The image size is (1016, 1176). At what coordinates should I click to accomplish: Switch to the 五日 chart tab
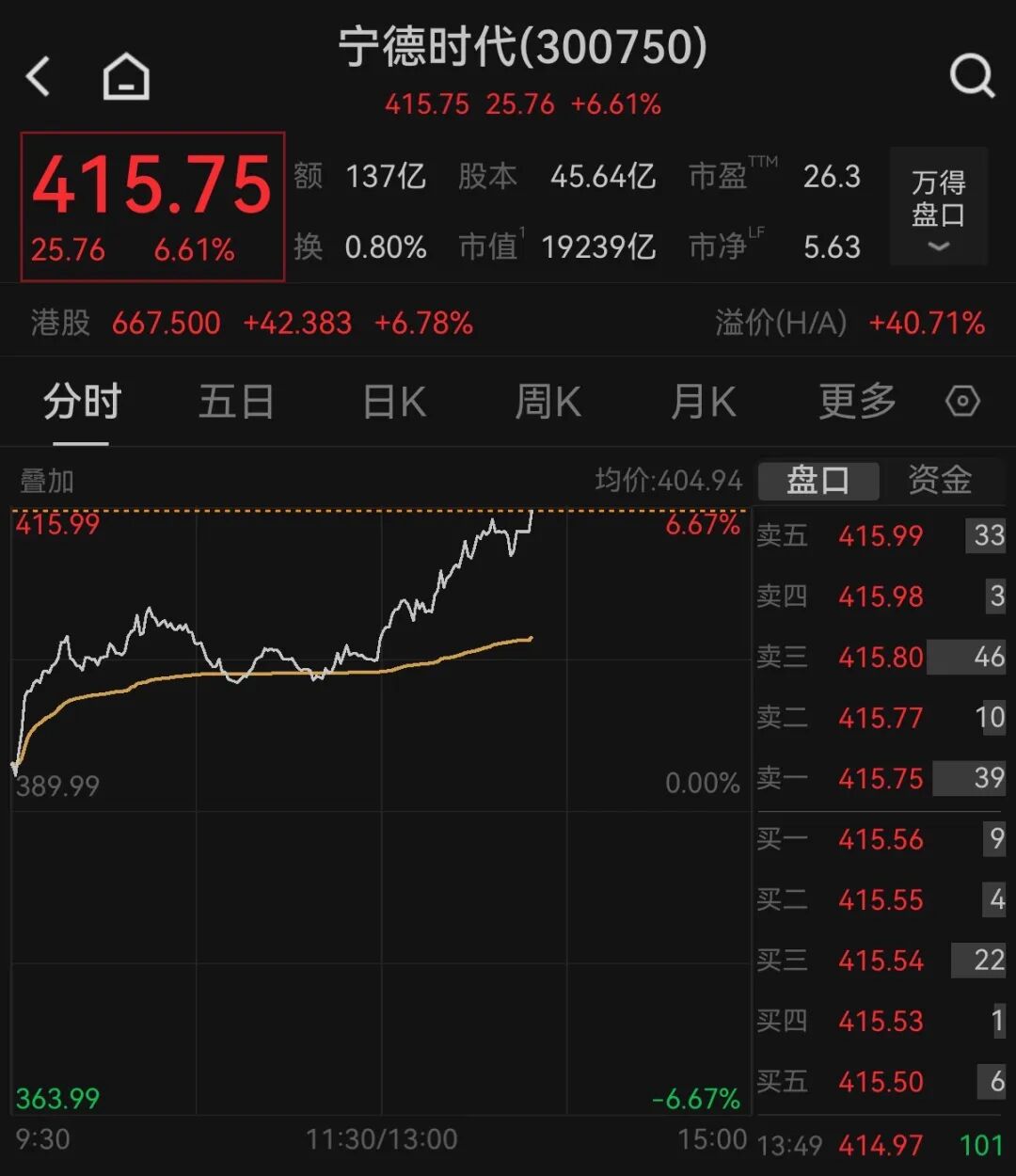(236, 403)
